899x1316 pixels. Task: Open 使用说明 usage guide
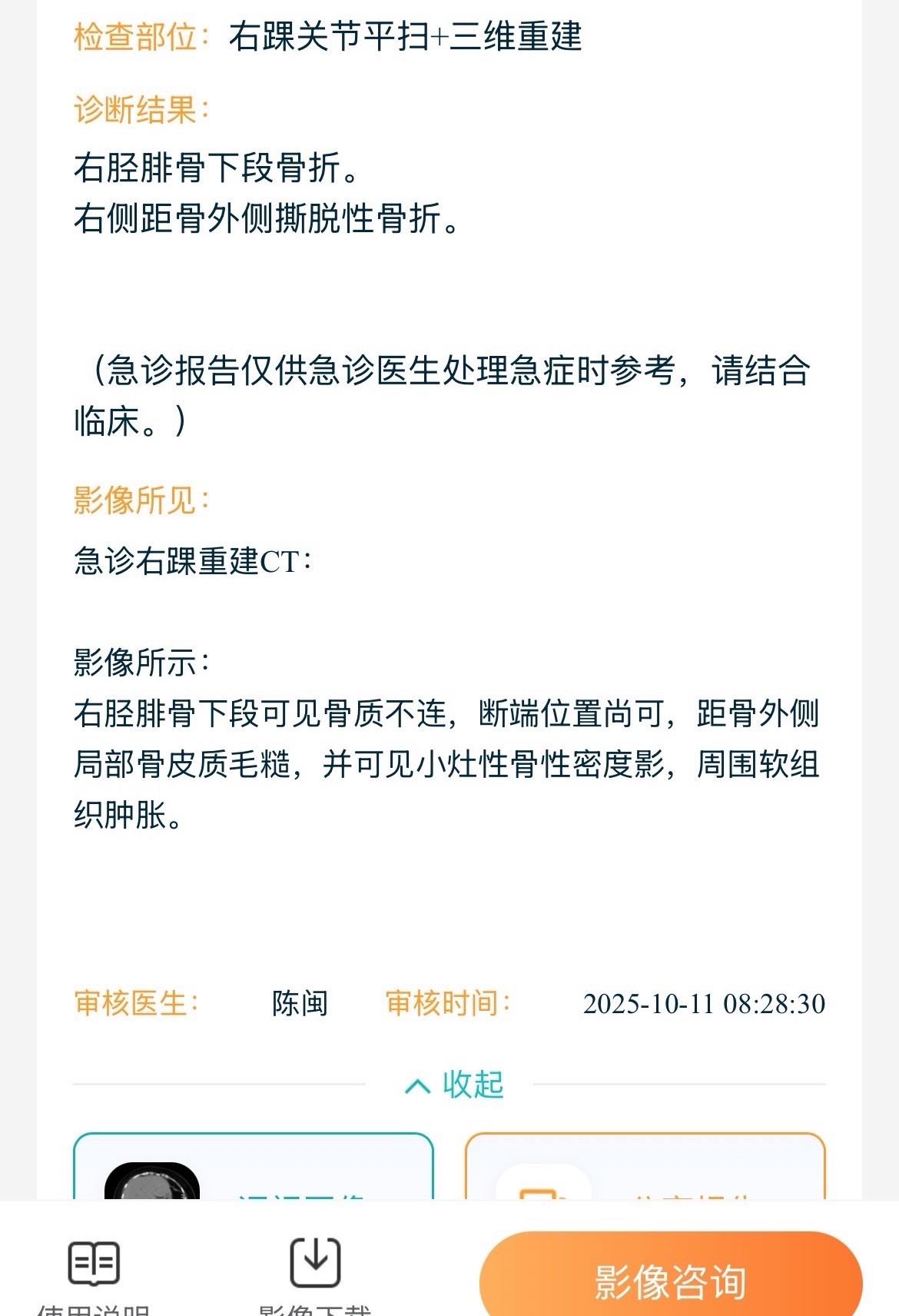tap(94, 1272)
